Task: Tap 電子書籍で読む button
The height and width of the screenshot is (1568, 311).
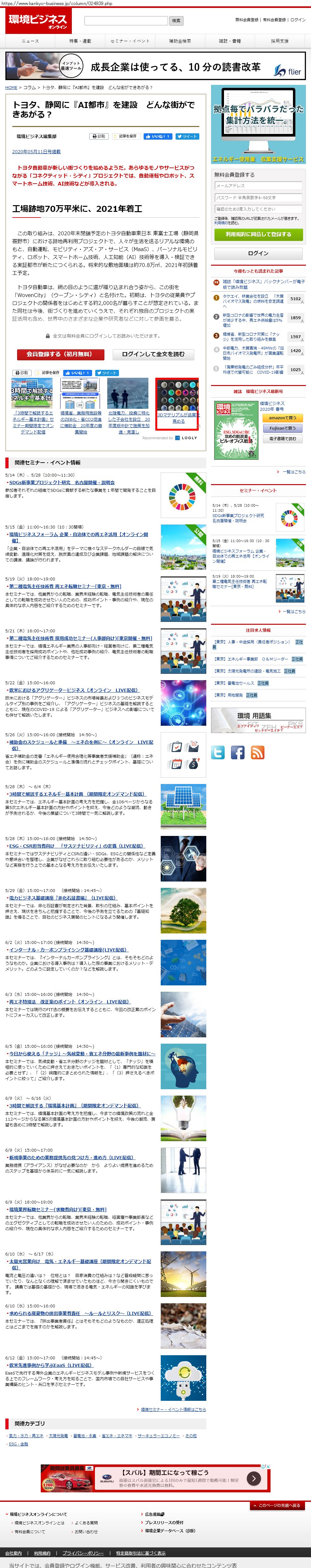Action: click(x=283, y=438)
